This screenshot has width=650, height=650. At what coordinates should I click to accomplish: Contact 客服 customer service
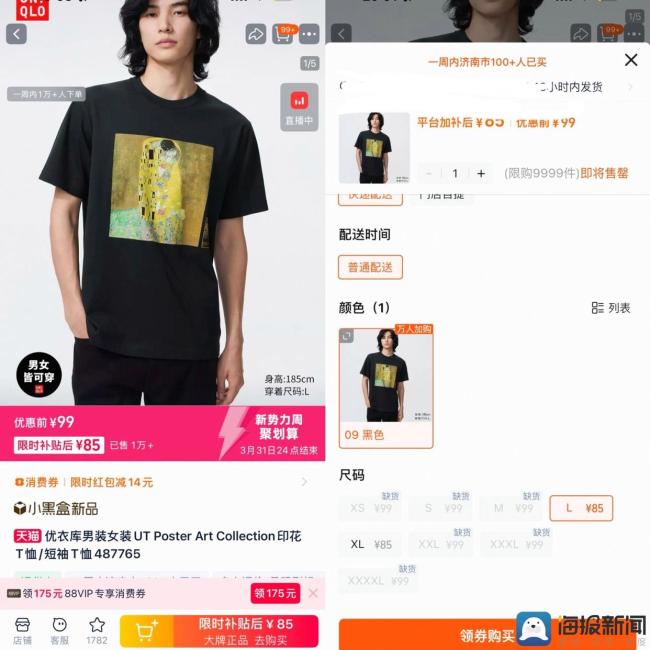(60, 630)
